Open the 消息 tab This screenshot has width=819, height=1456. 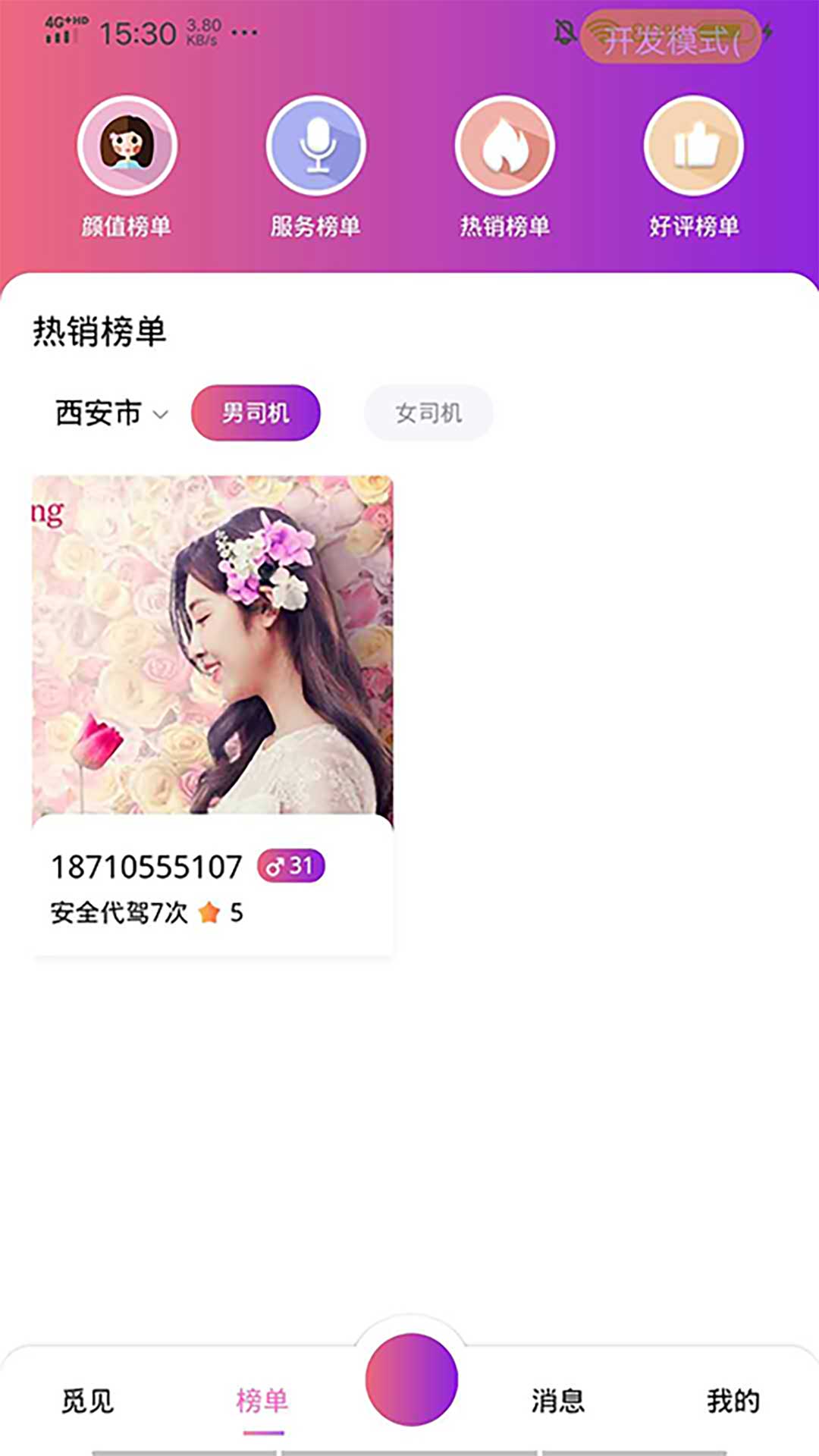point(559,1401)
